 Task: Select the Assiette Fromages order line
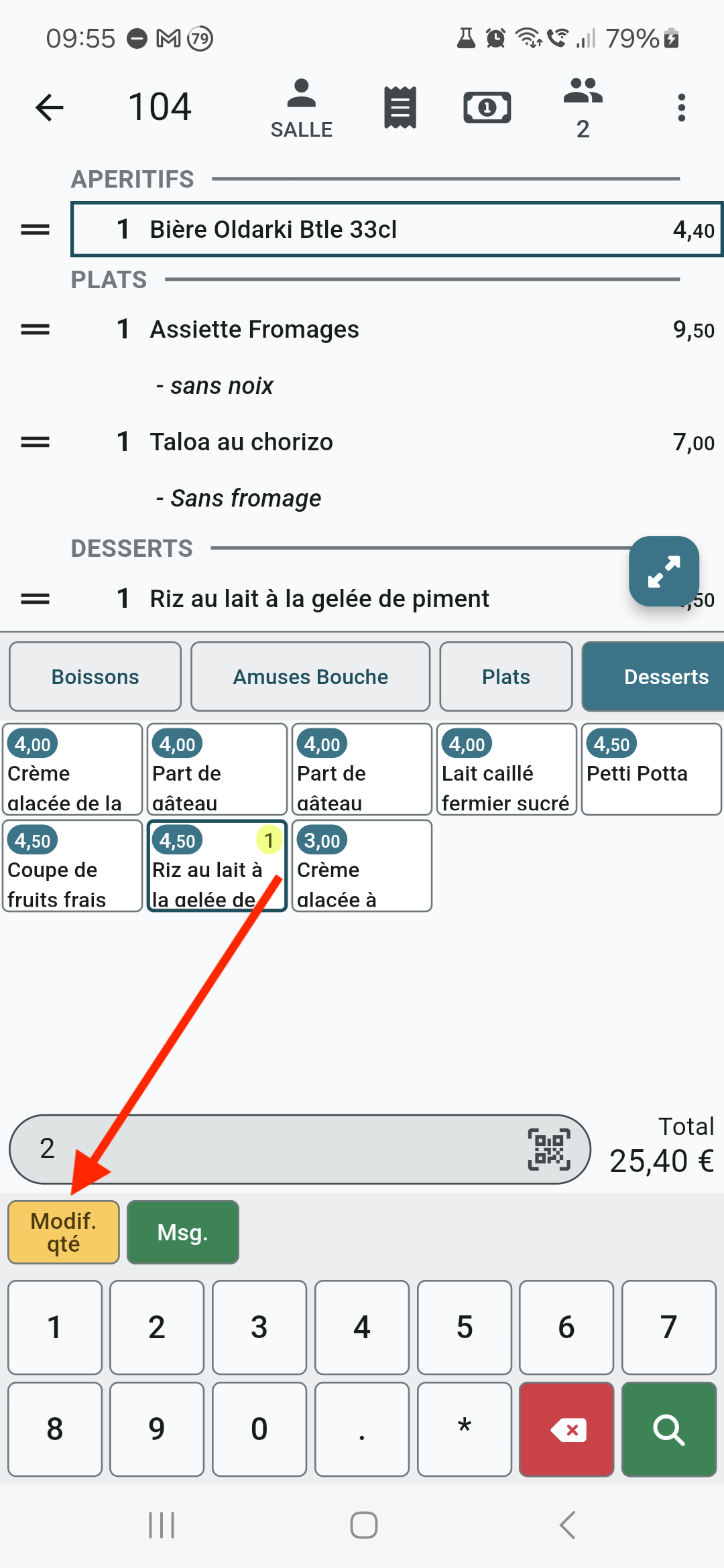[396, 330]
